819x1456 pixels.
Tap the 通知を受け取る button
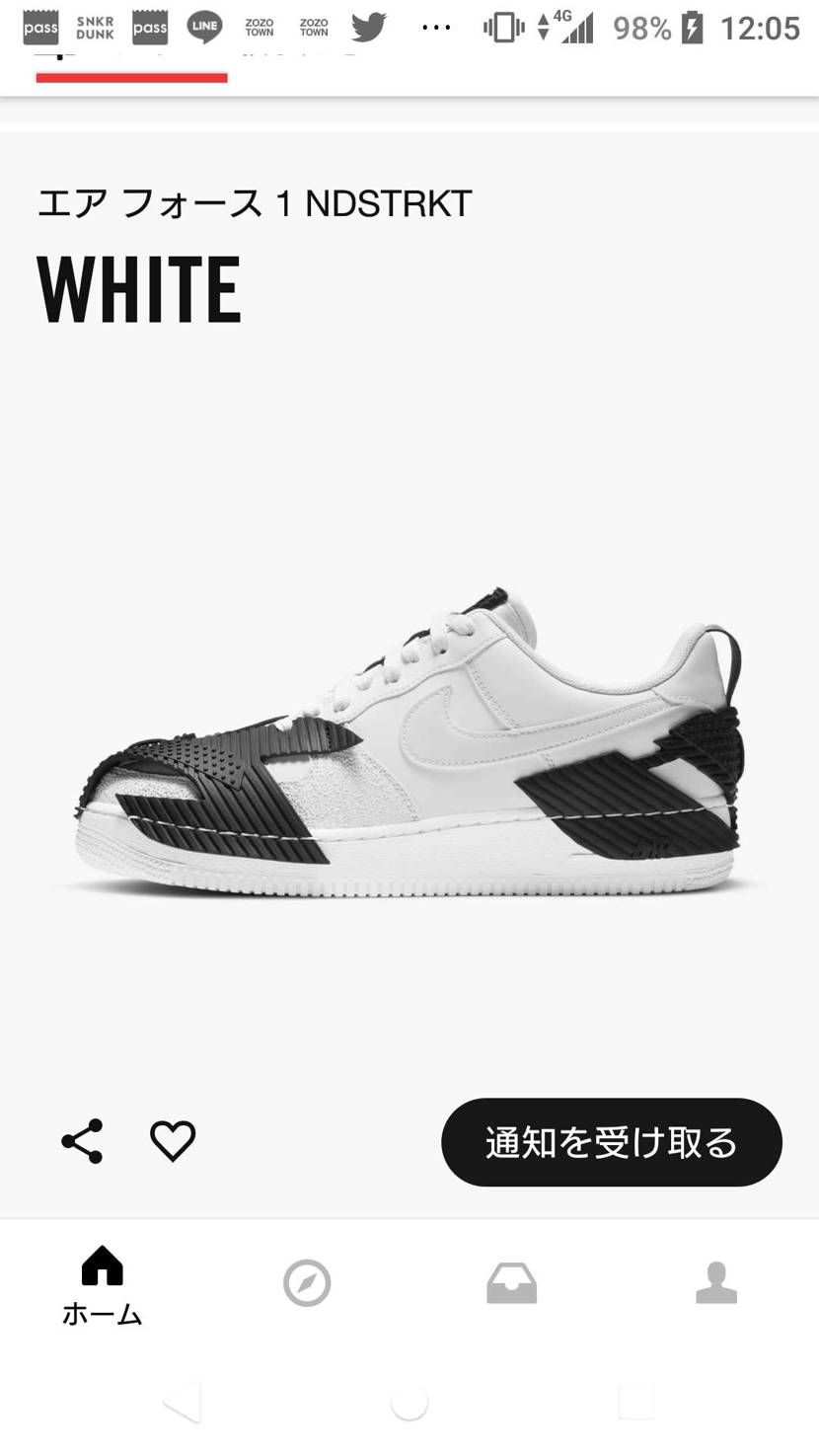pos(611,1142)
